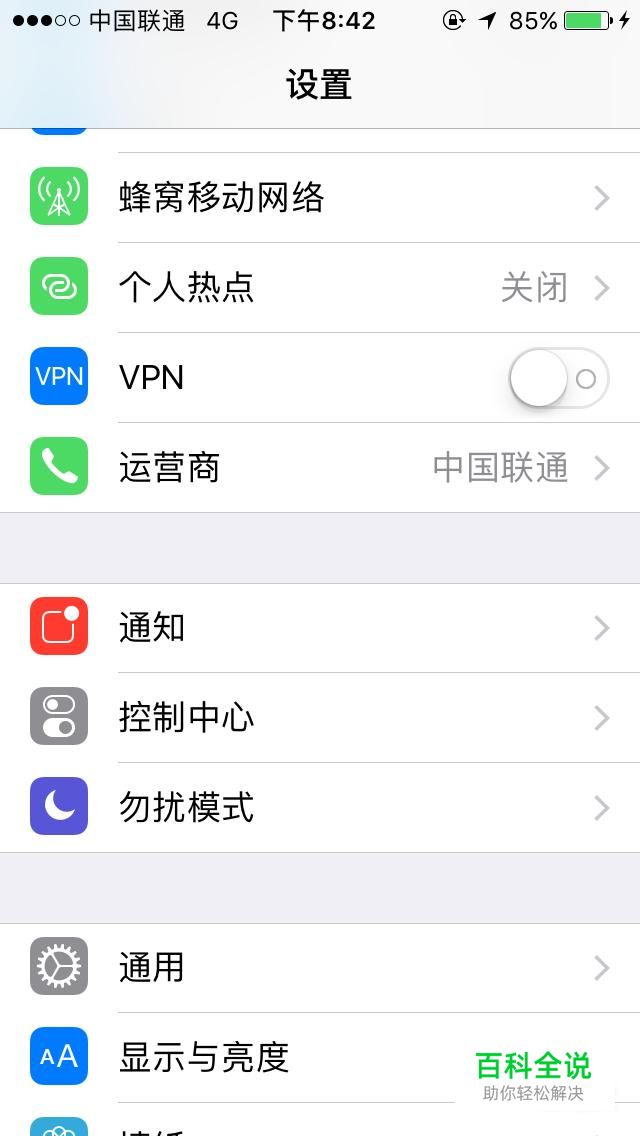Turn on the VPN switch

pyautogui.click(x=559, y=377)
